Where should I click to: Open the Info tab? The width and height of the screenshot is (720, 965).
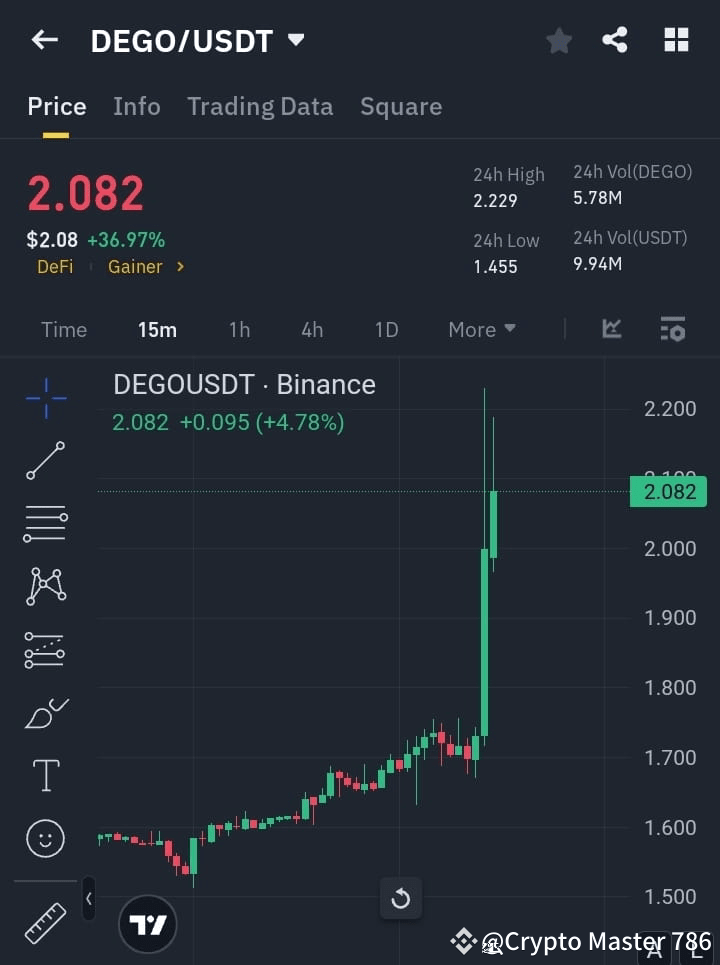click(x=136, y=106)
